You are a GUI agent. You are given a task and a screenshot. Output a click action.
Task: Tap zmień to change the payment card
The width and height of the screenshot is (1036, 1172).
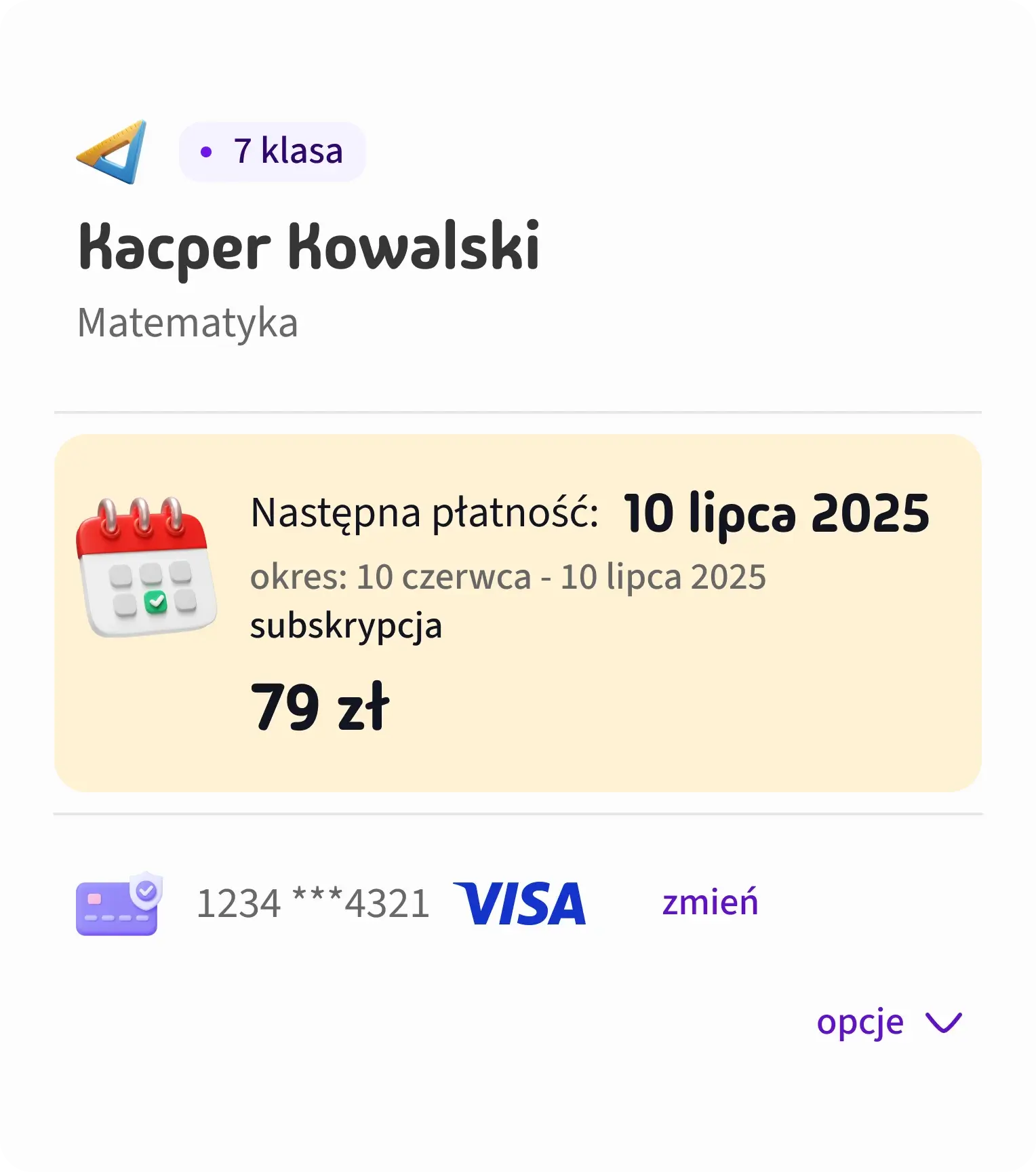(710, 903)
